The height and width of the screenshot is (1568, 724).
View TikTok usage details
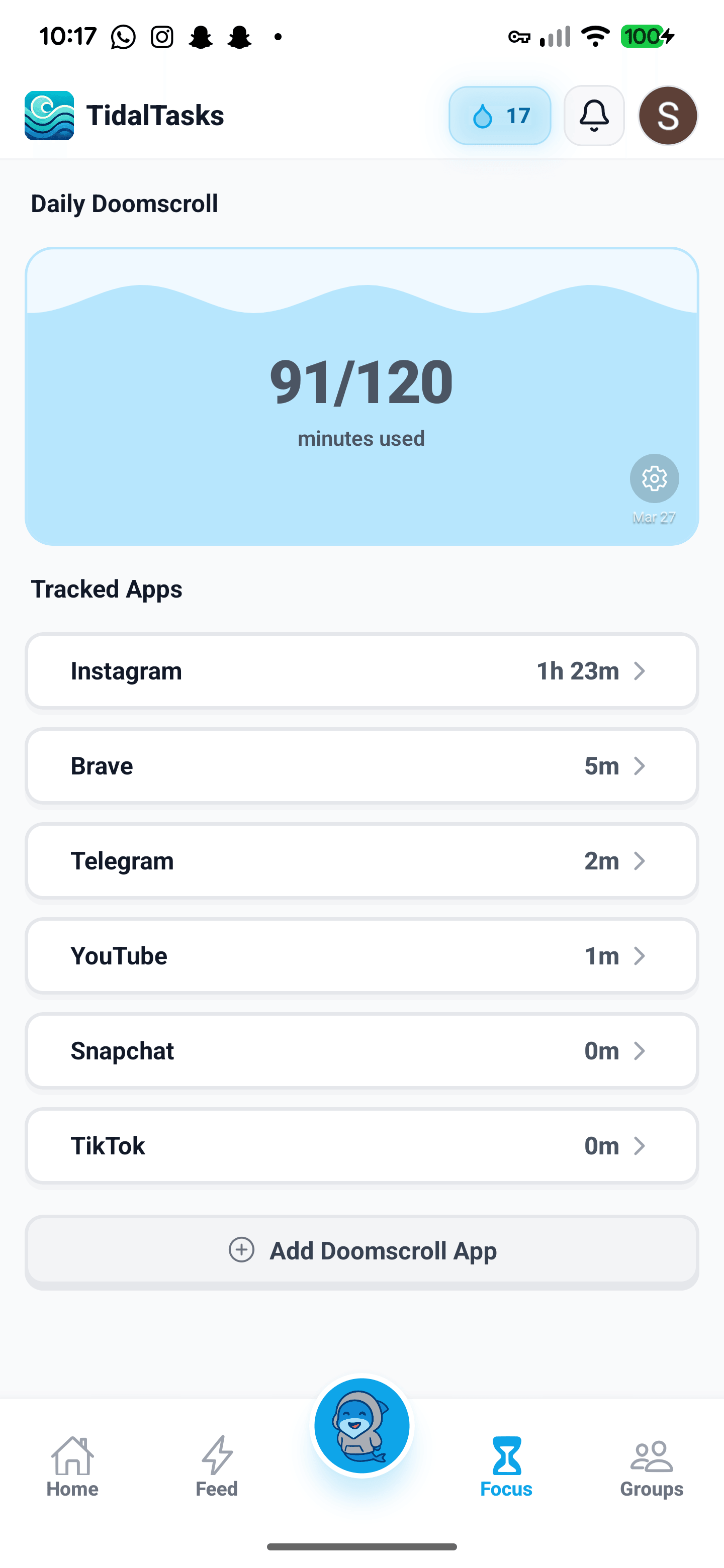pyautogui.click(x=361, y=1145)
